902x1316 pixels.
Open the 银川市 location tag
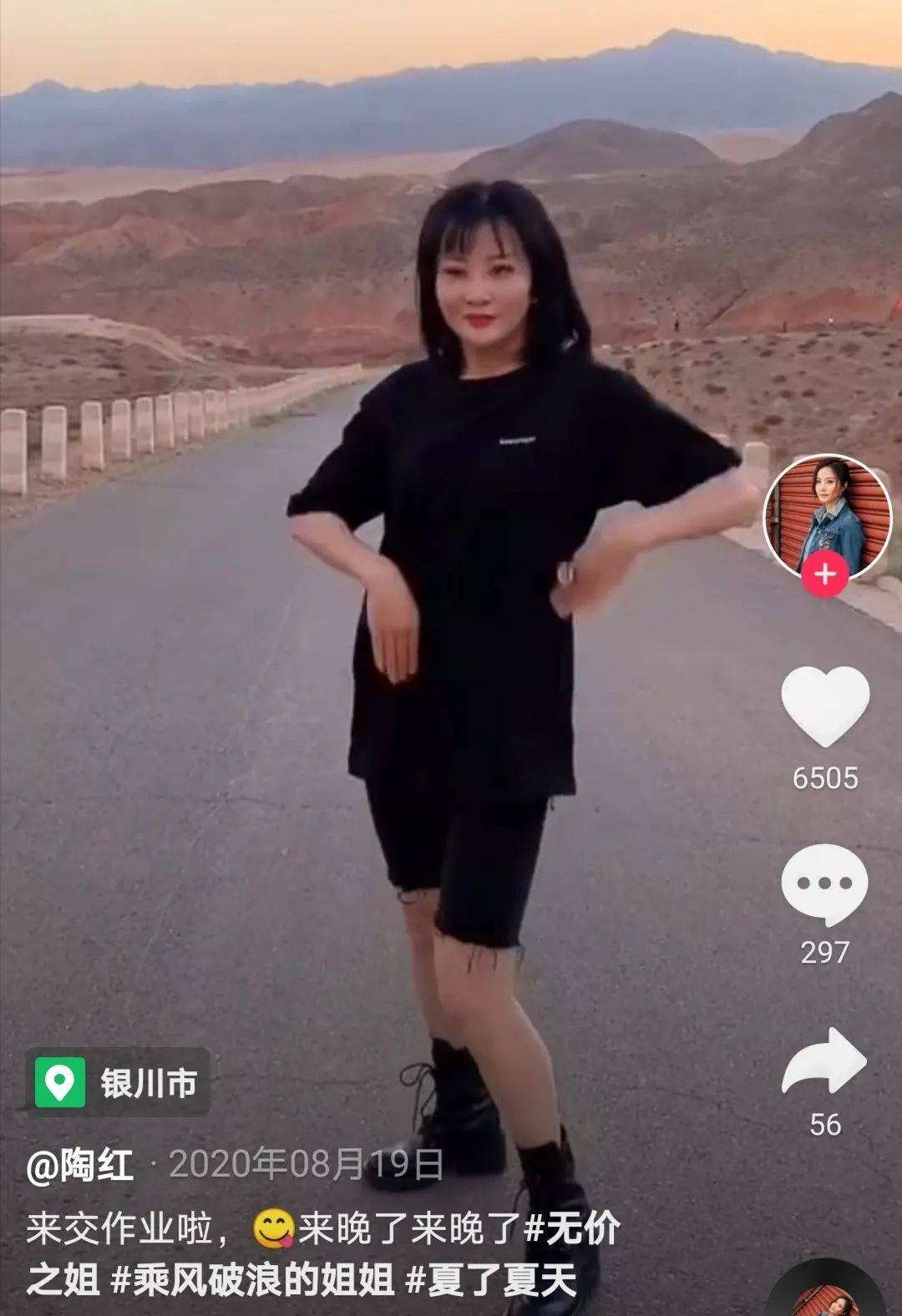[118, 1083]
